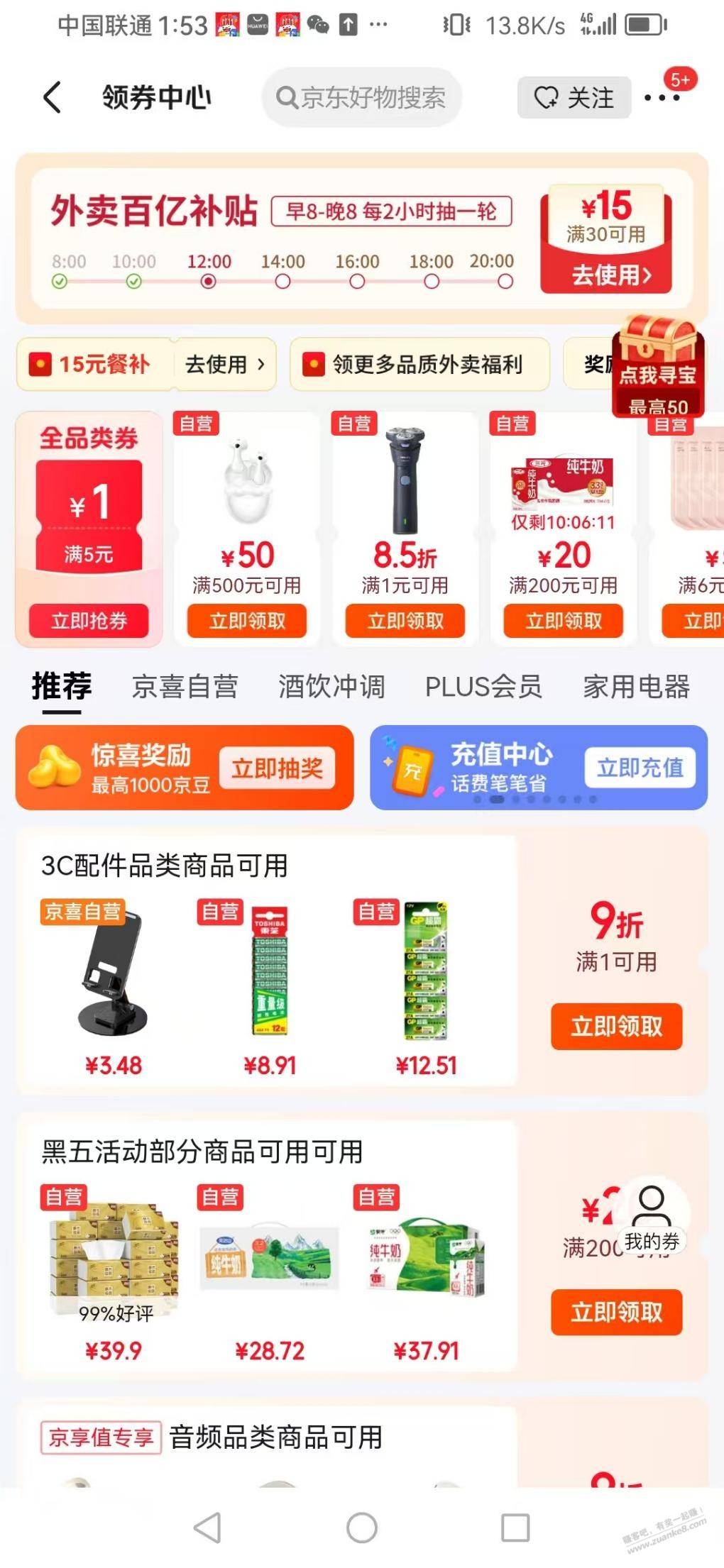Switch to the 京喜自营 tab
Viewport: 724px width, 1568px height.
point(185,687)
